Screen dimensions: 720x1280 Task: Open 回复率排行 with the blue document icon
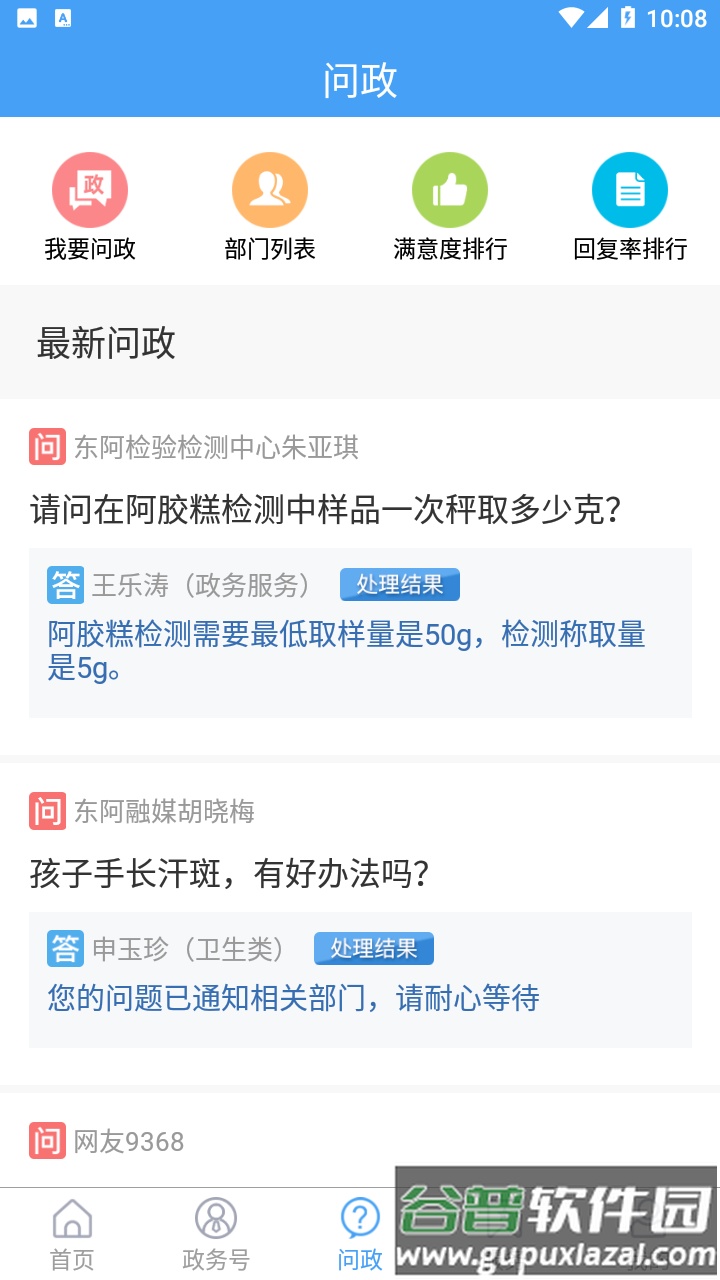630,189
